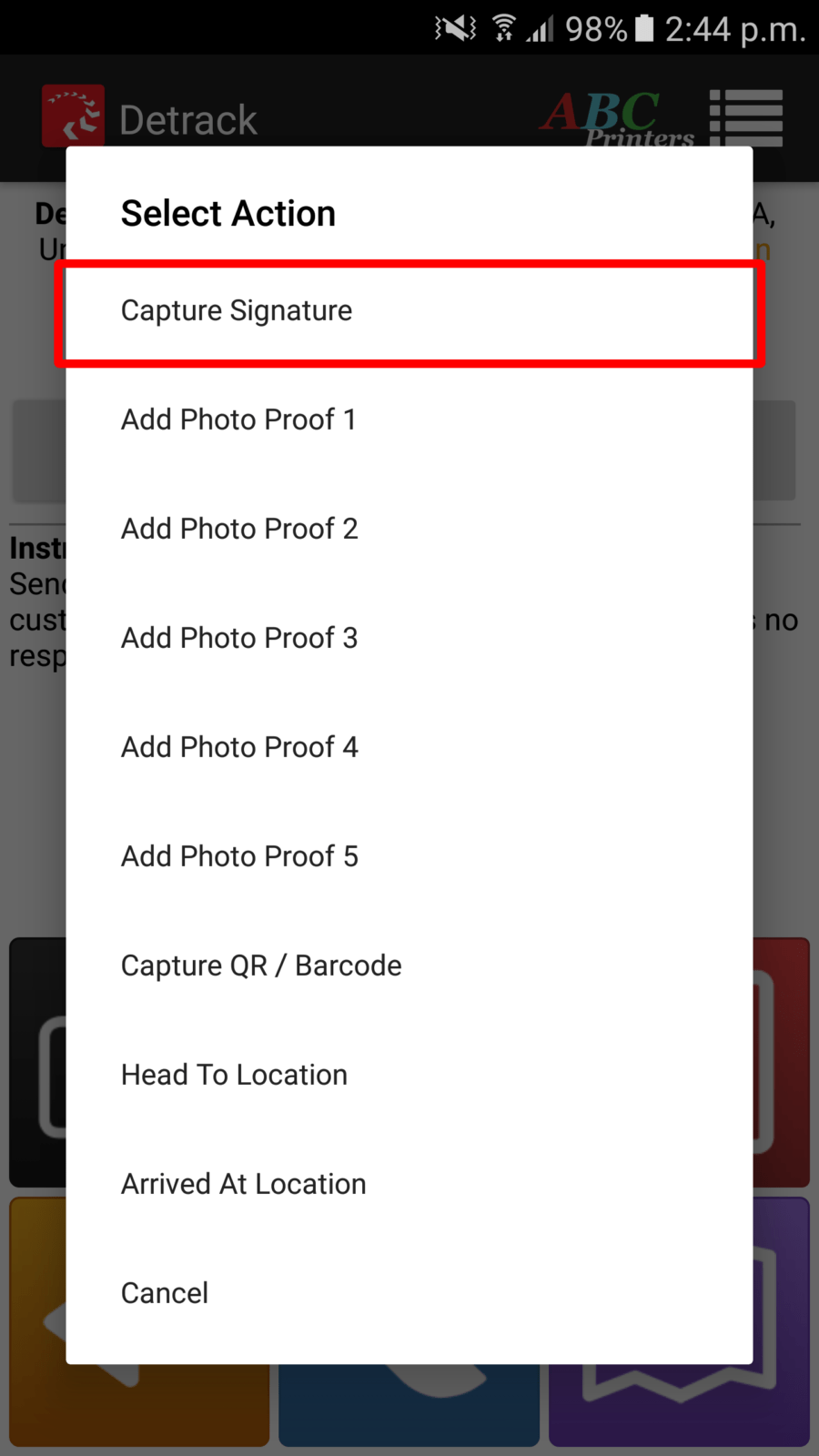The height and width of the screenshot is (1456, 819).
Task: Select Head To Location
Action: [234, 1075]
